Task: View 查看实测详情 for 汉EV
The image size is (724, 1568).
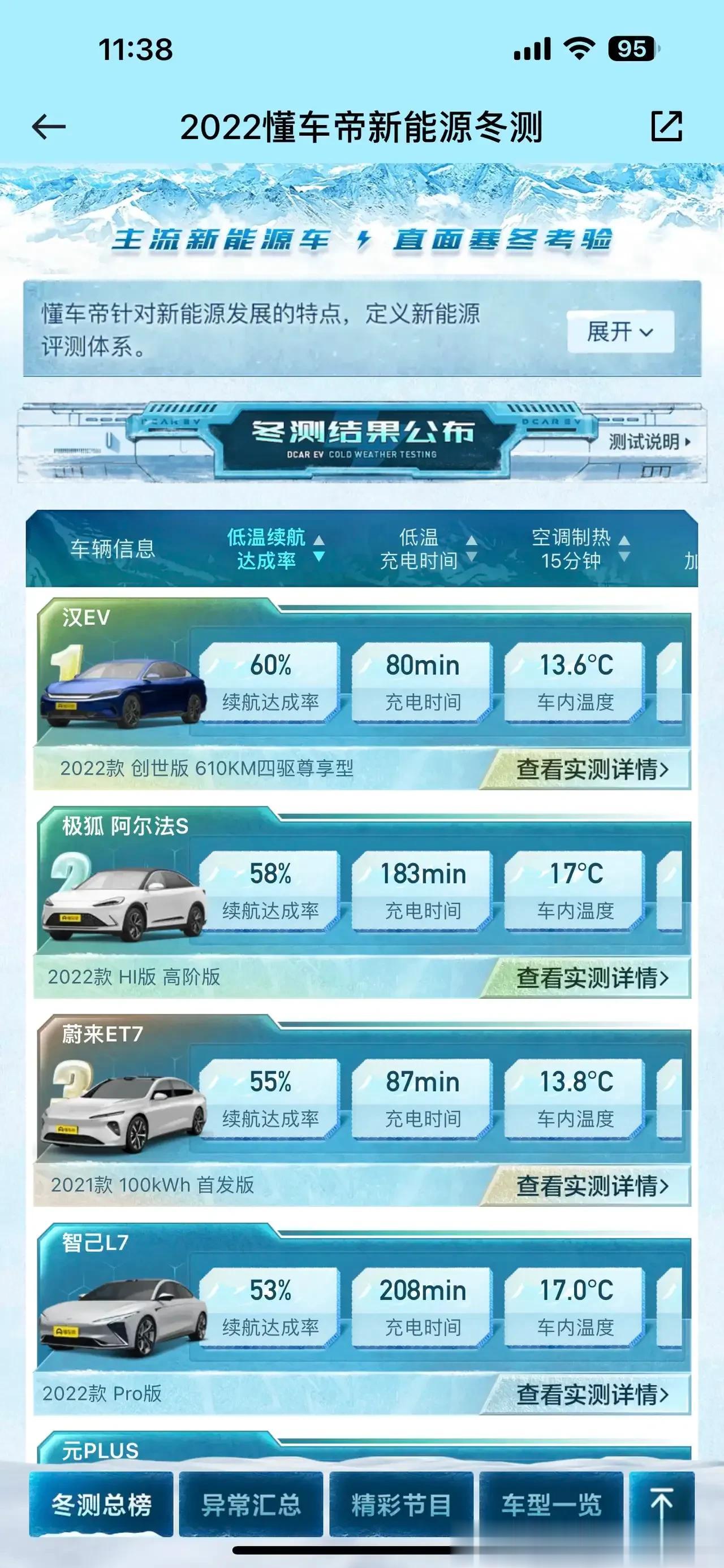Action: pos(592,769)
